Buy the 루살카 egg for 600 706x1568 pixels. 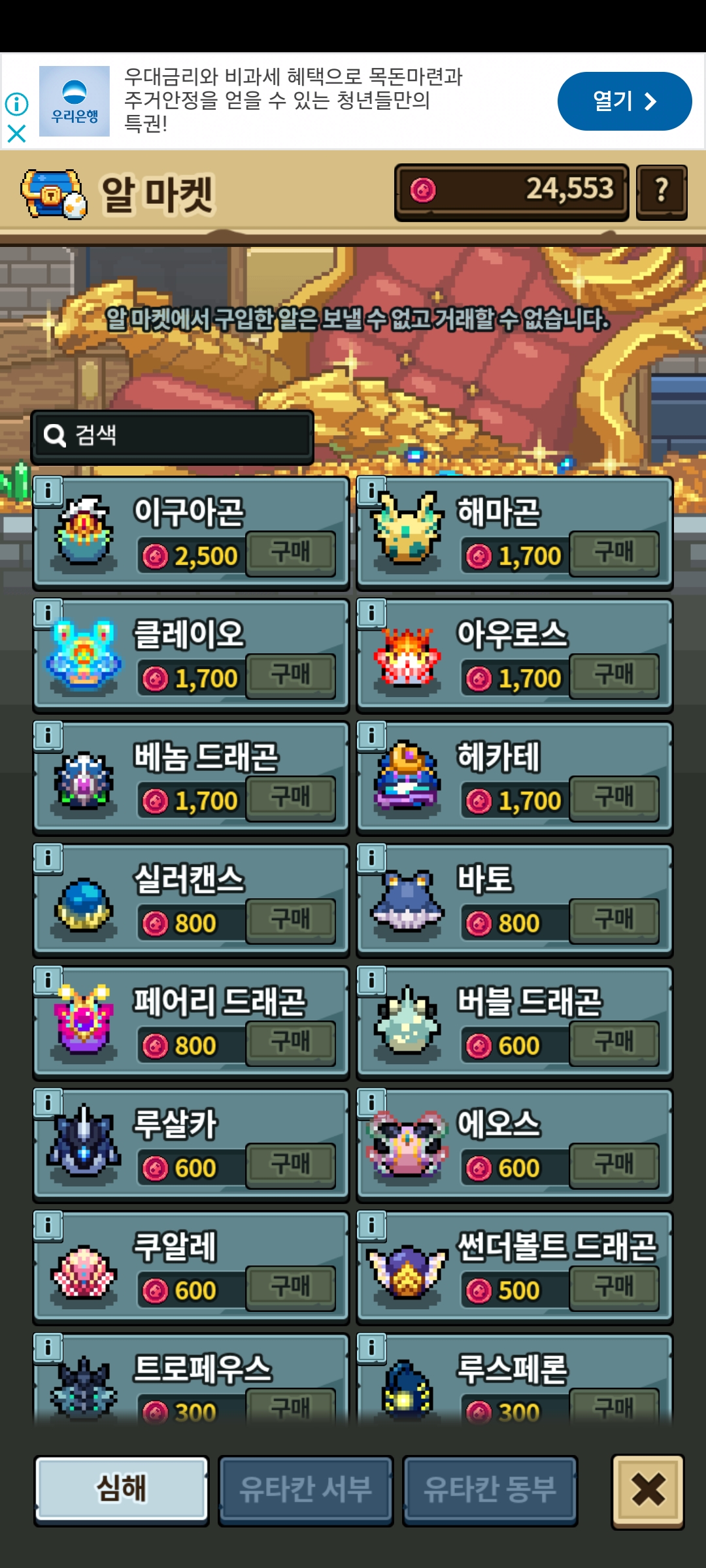pos(290,1165)
